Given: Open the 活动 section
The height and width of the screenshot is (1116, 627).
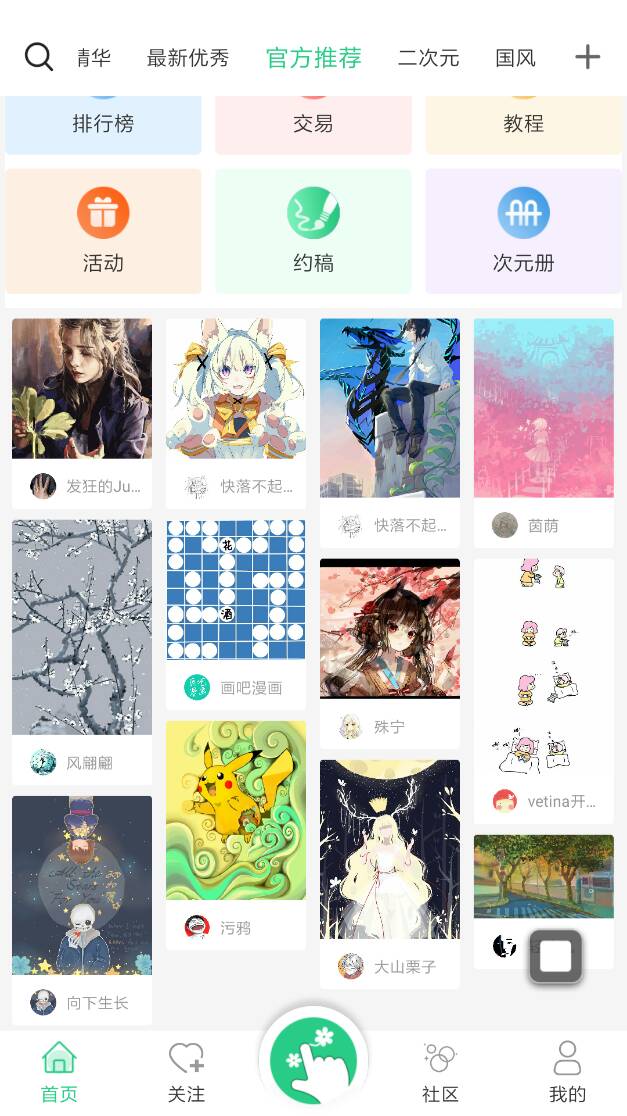Looking at the screenshot, I should pyautogui.click(x=103, y=231).
